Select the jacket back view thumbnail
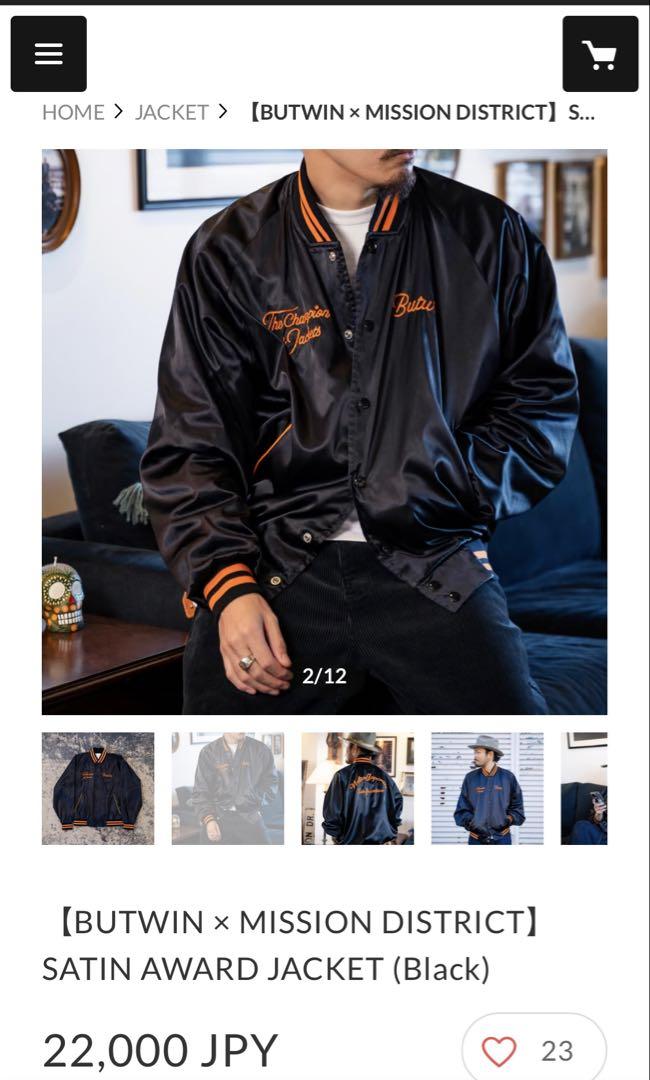Screen dimensions: 650x1080 [x=357, y=789]
